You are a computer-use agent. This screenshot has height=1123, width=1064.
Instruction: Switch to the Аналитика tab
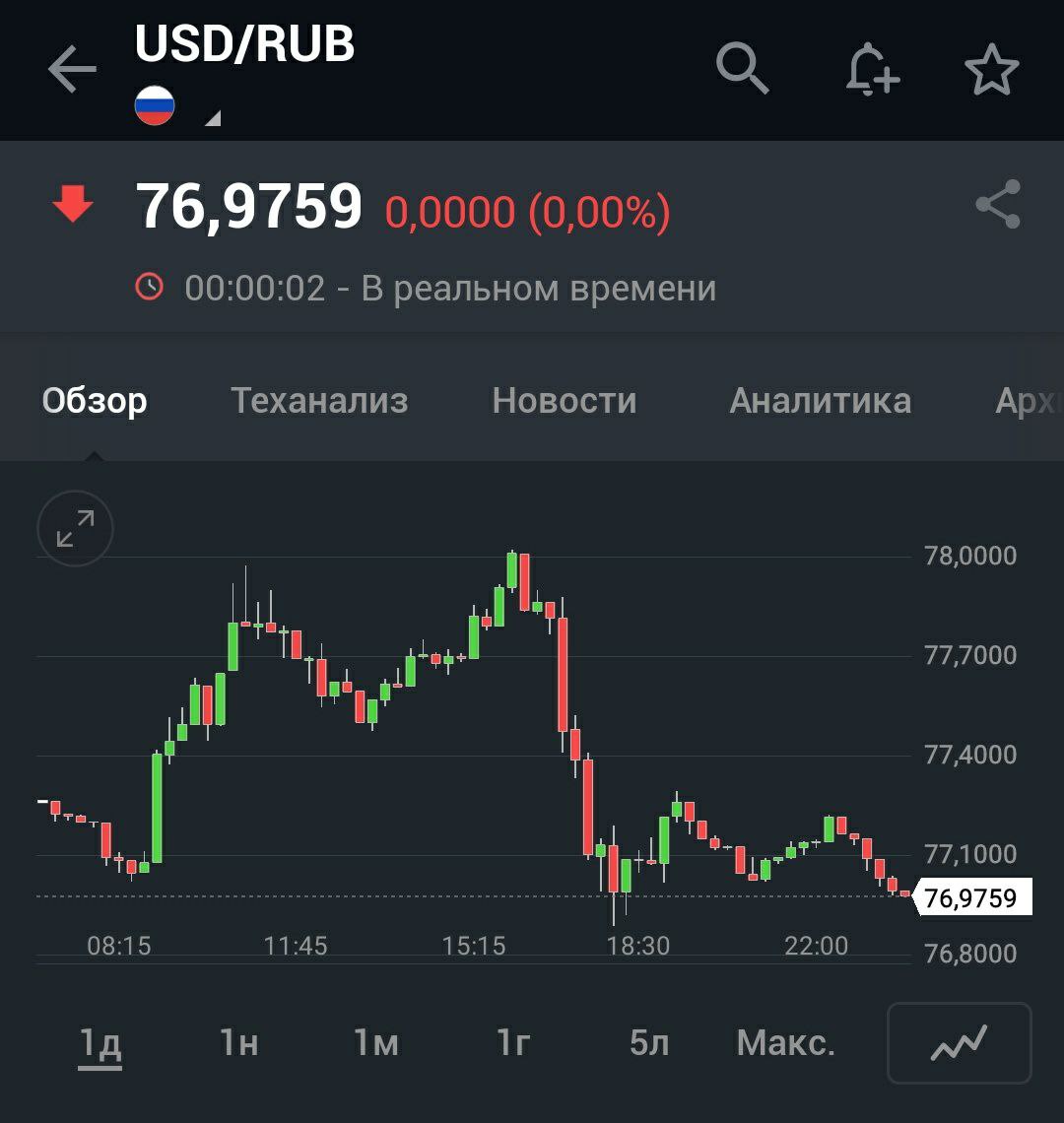[x=820, y=401]
